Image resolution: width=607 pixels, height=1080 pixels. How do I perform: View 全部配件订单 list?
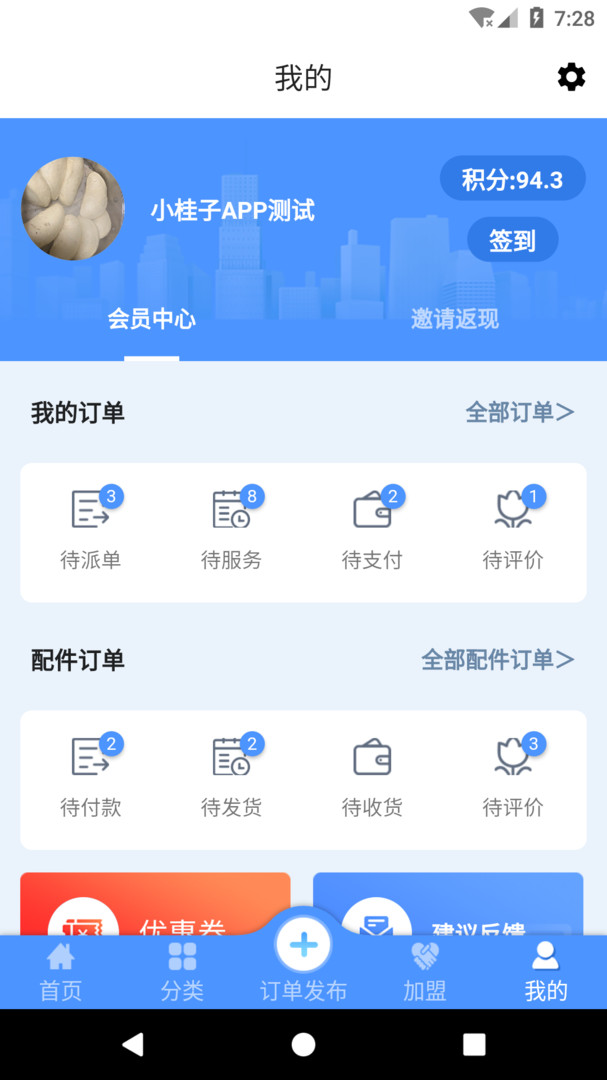coord(497,660)
